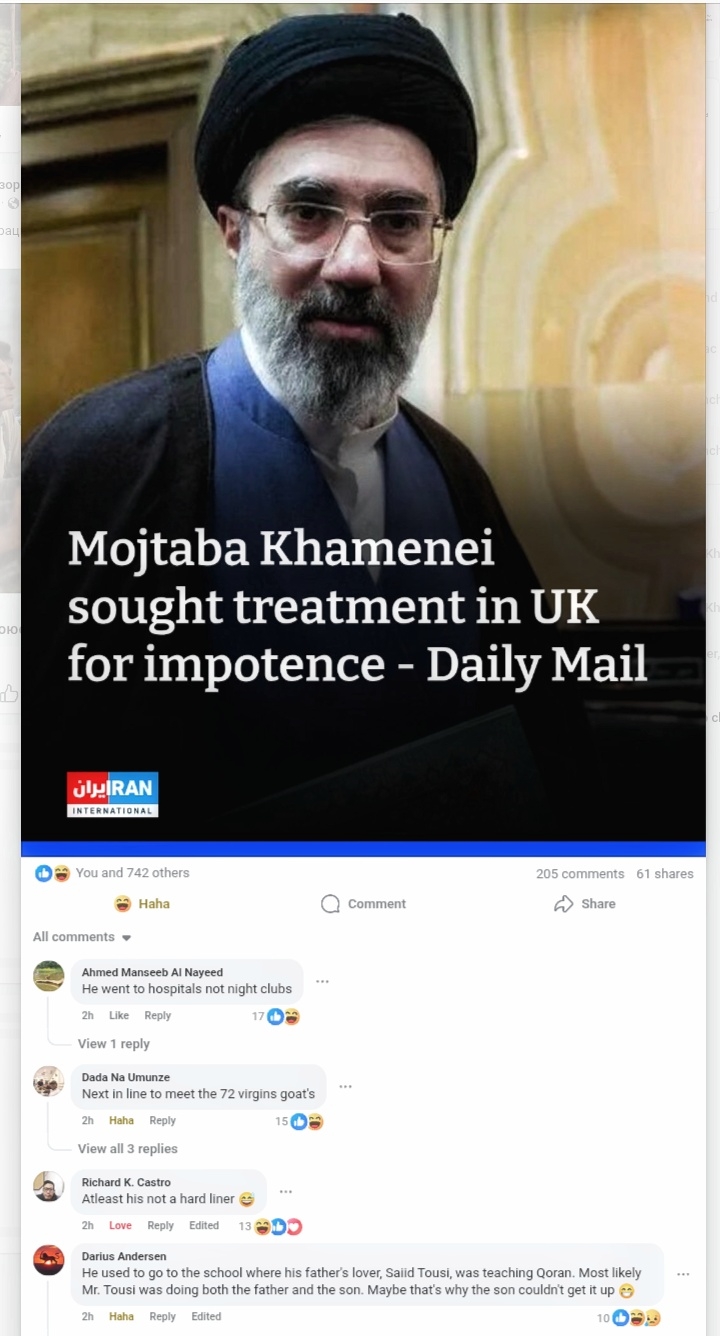Image resolution: width=720 pixels, height=1336 pixels.
Task: Open the Iran International post image
Action: (363, 420)
